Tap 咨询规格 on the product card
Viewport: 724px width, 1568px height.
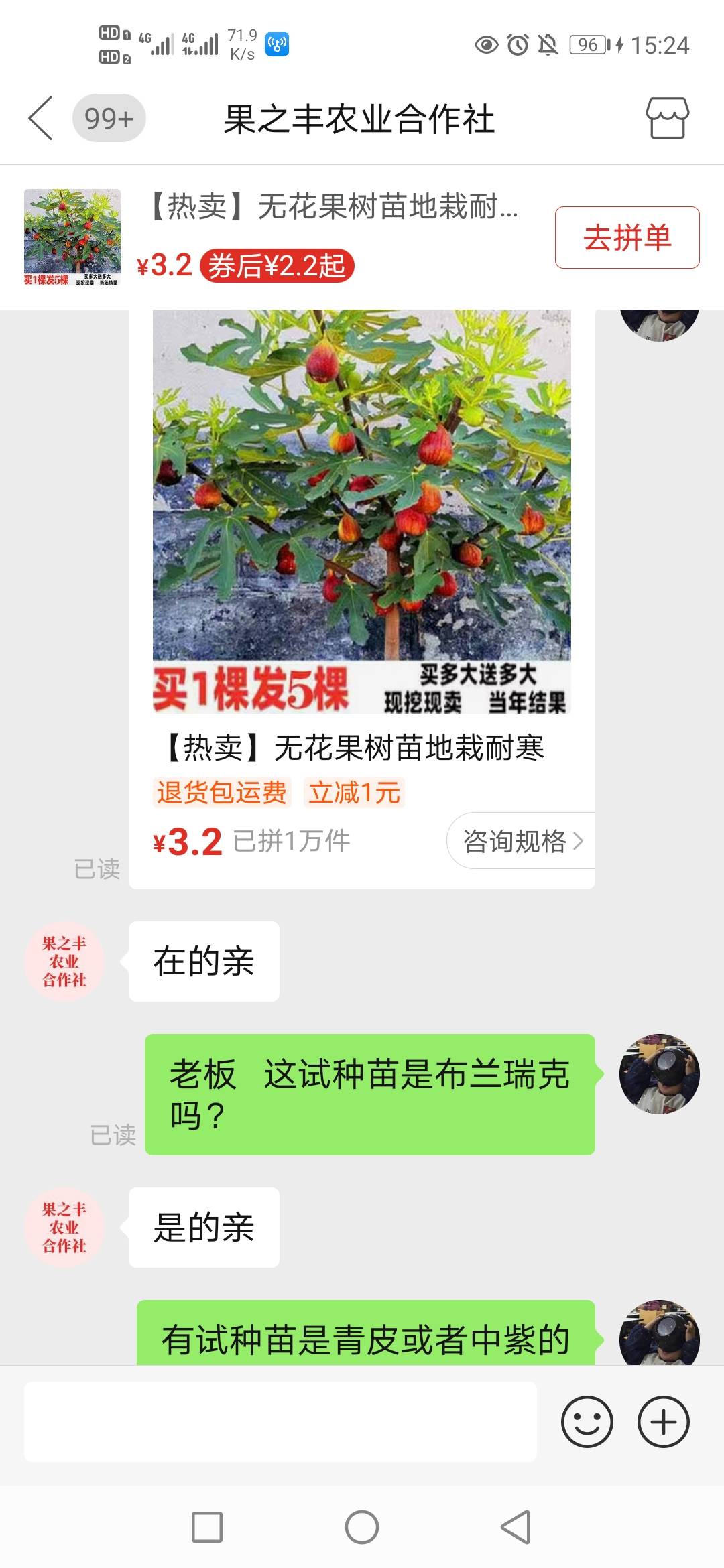(x=522, y=841)
